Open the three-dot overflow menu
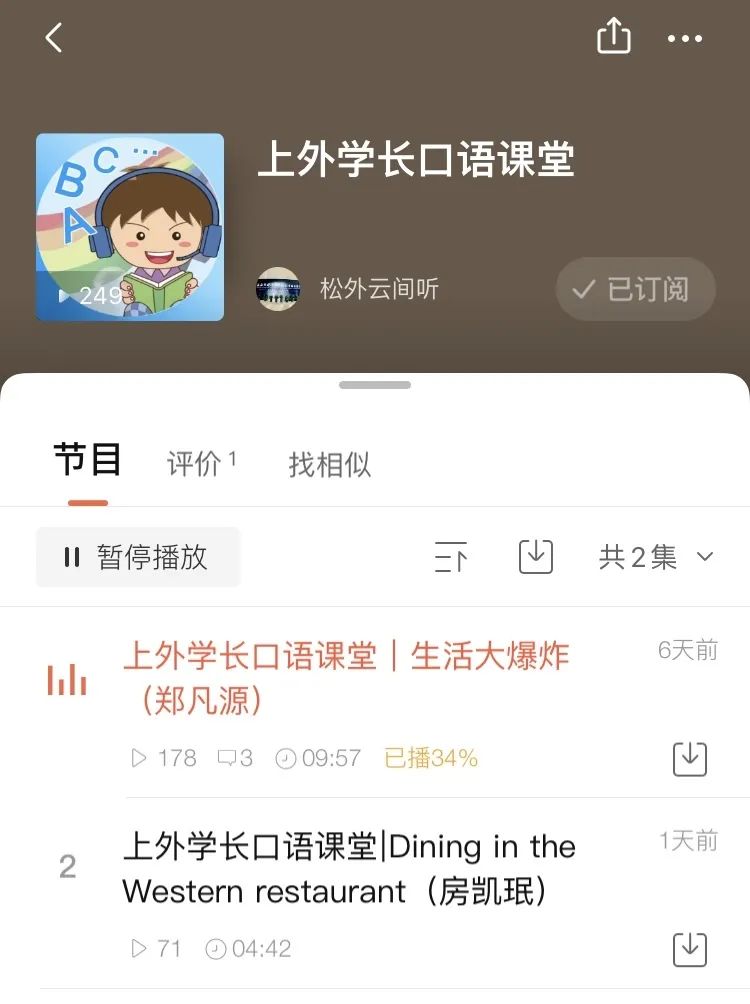Screen dimensions: 750x1004 (x=685, y=39)
